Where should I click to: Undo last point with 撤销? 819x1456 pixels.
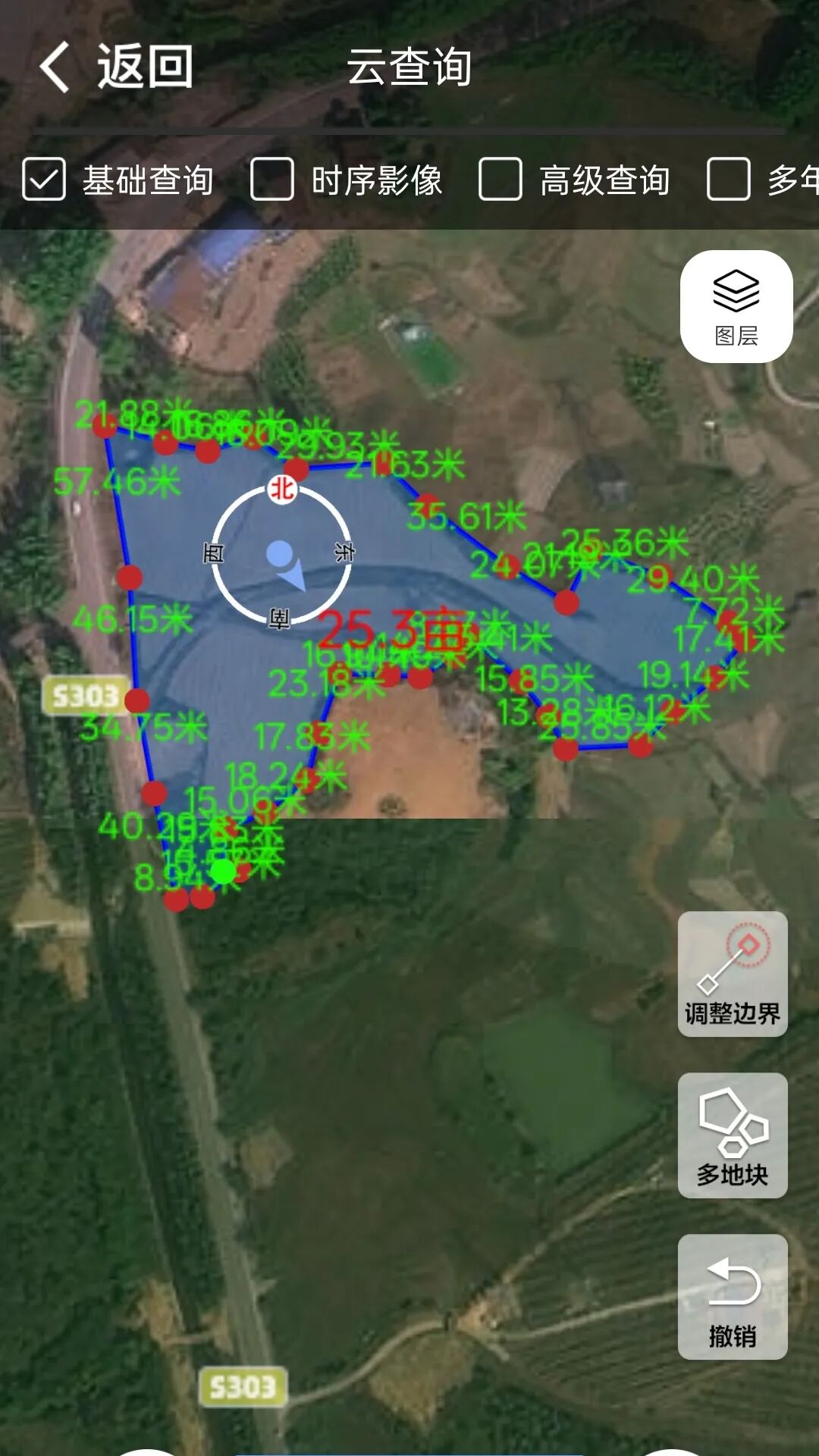(x=733, y=1297)
